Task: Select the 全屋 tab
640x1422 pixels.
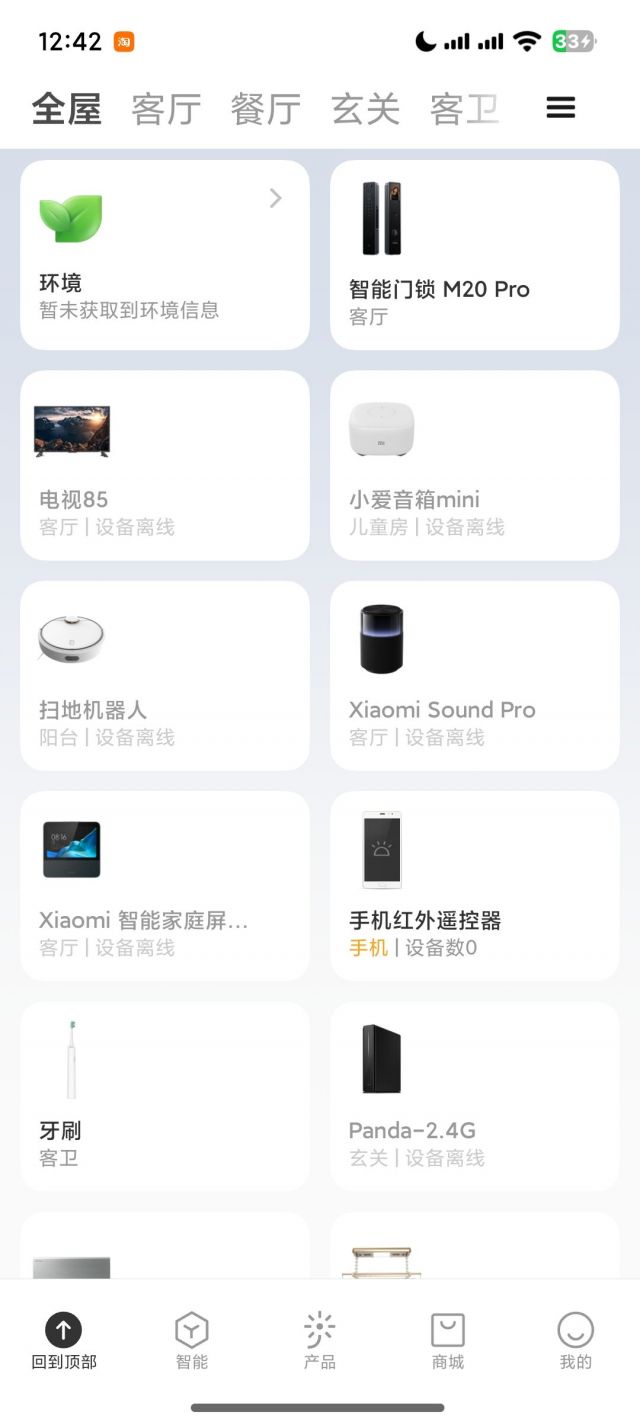Action: (x=67, y=109)
